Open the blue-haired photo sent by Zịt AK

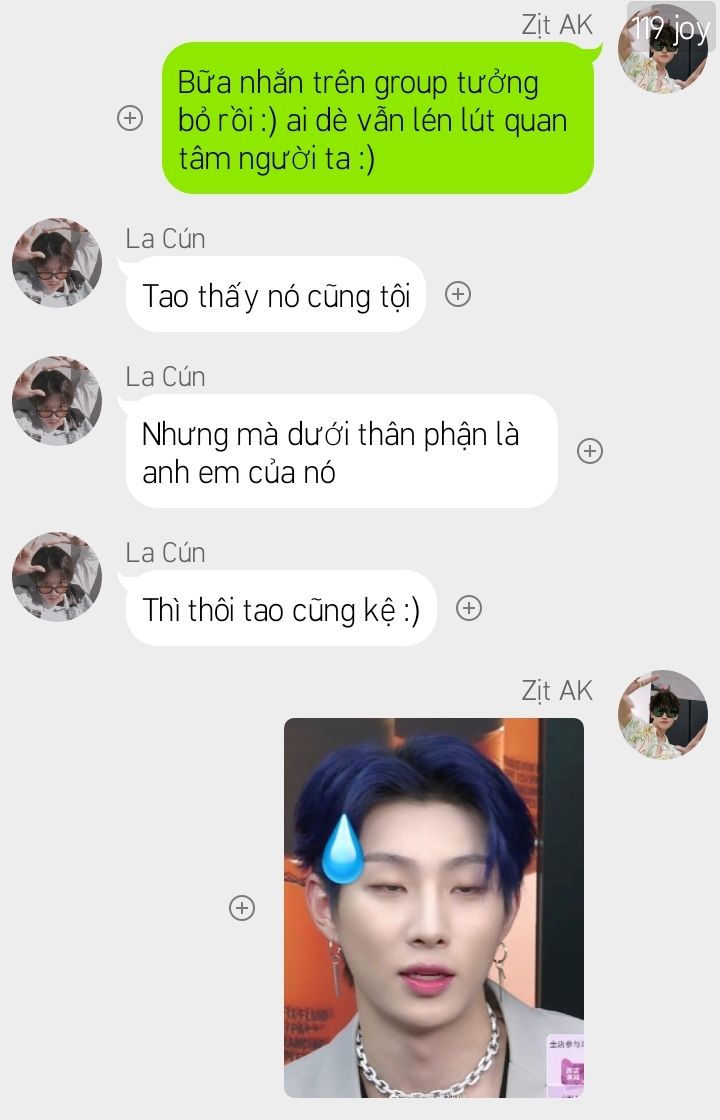coord(433,907)
